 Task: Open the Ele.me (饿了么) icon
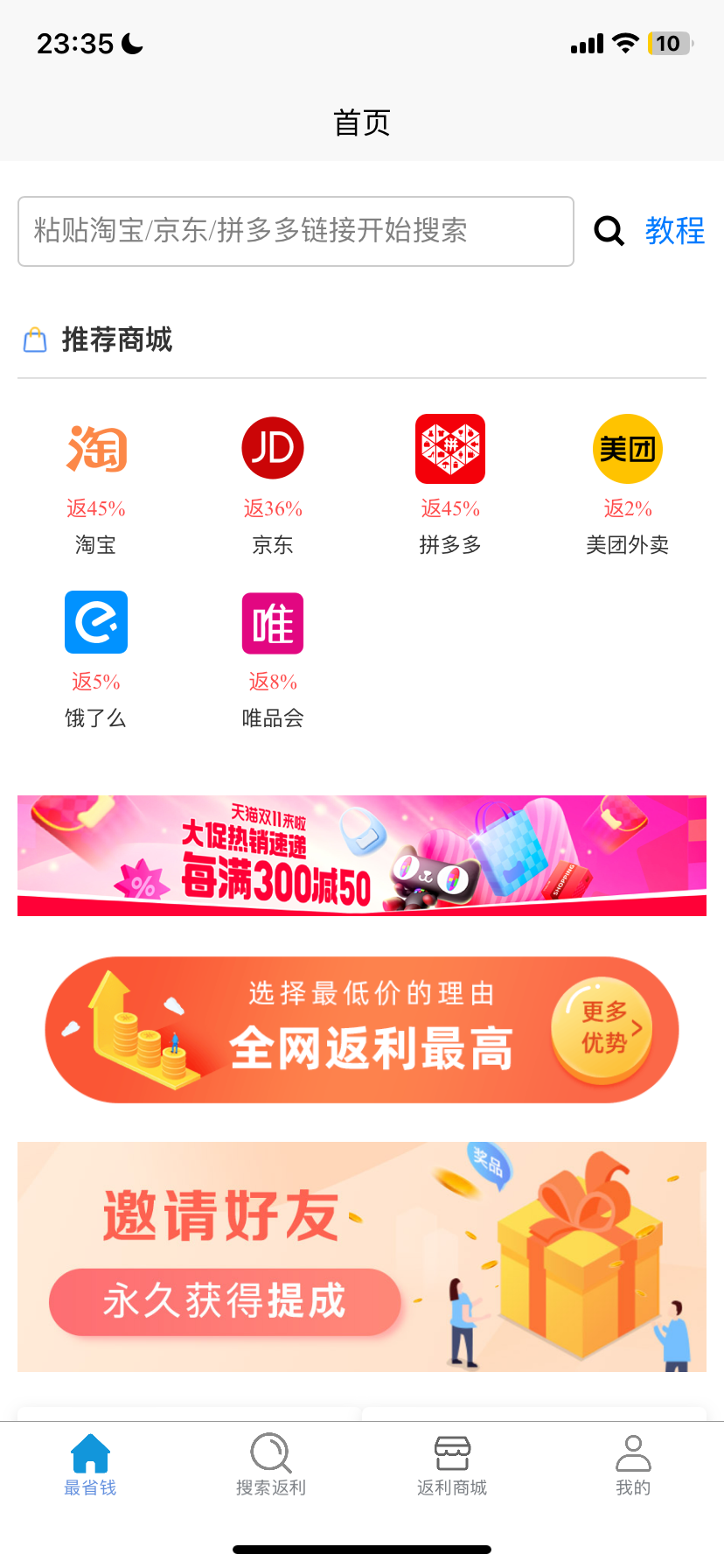click(95, 622)
